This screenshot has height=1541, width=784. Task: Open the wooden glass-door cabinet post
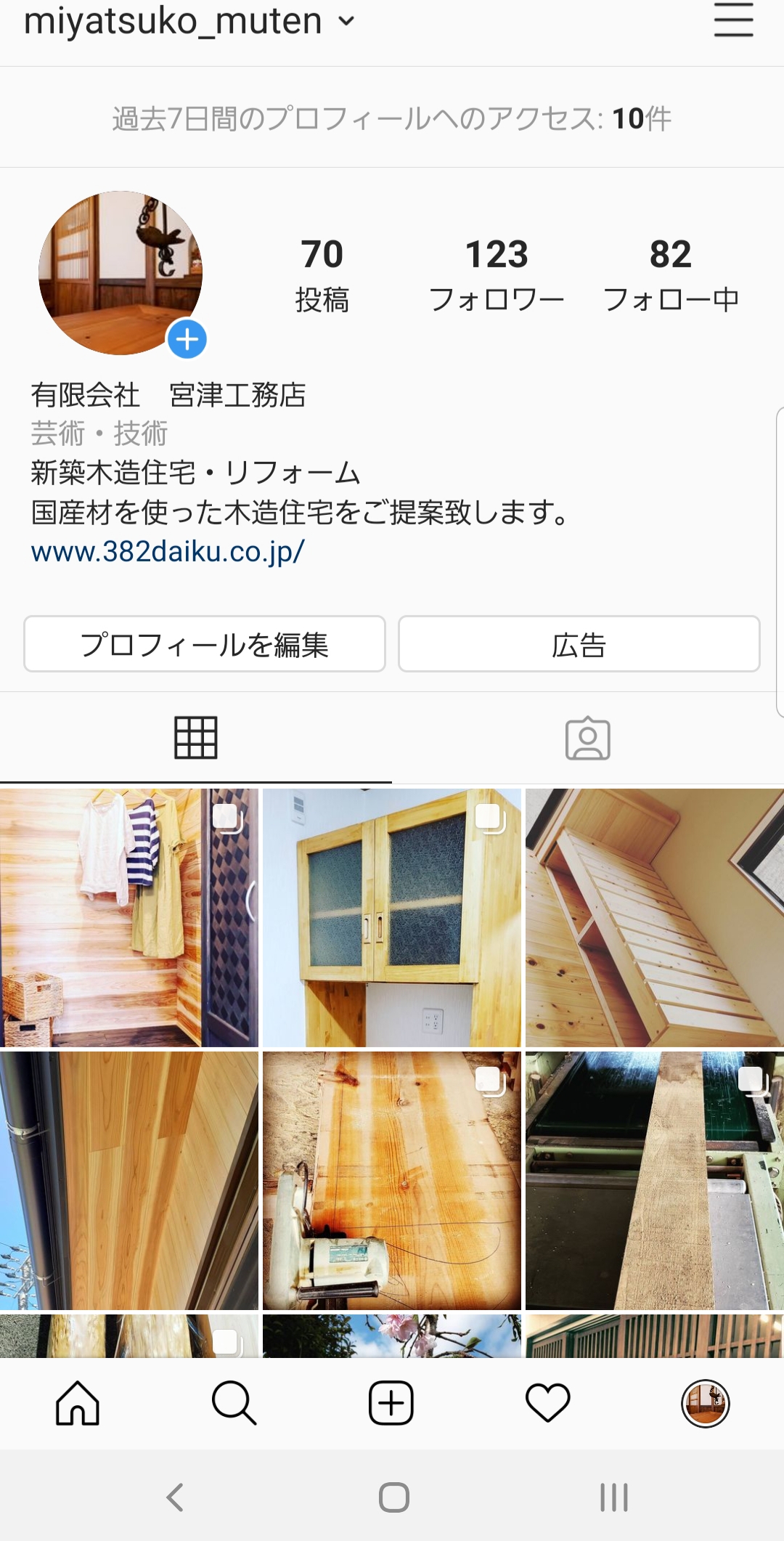[x=391, y=917]
